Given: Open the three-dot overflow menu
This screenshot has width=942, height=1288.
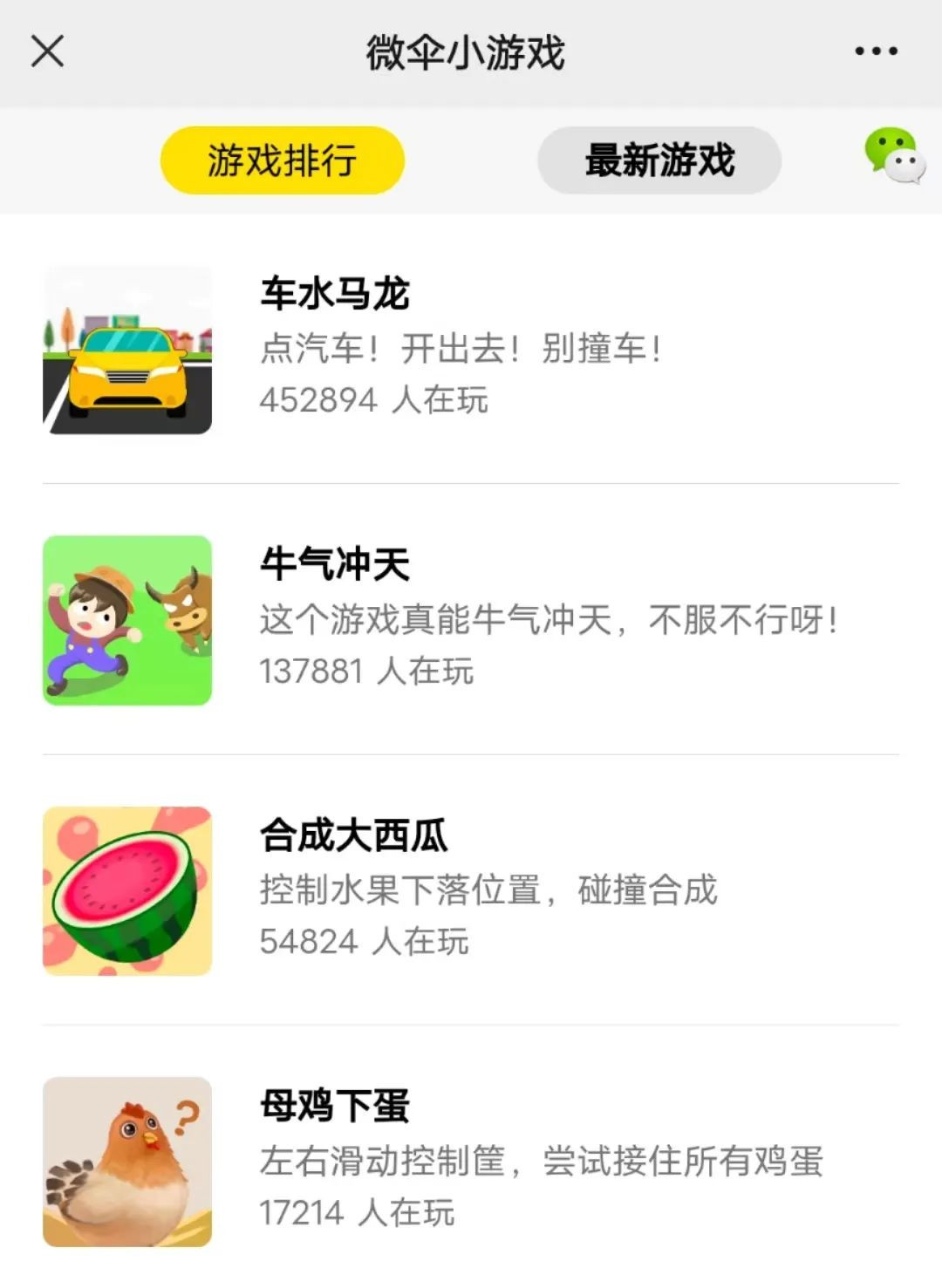Looking at the screenshot, I should pos(876,51).
